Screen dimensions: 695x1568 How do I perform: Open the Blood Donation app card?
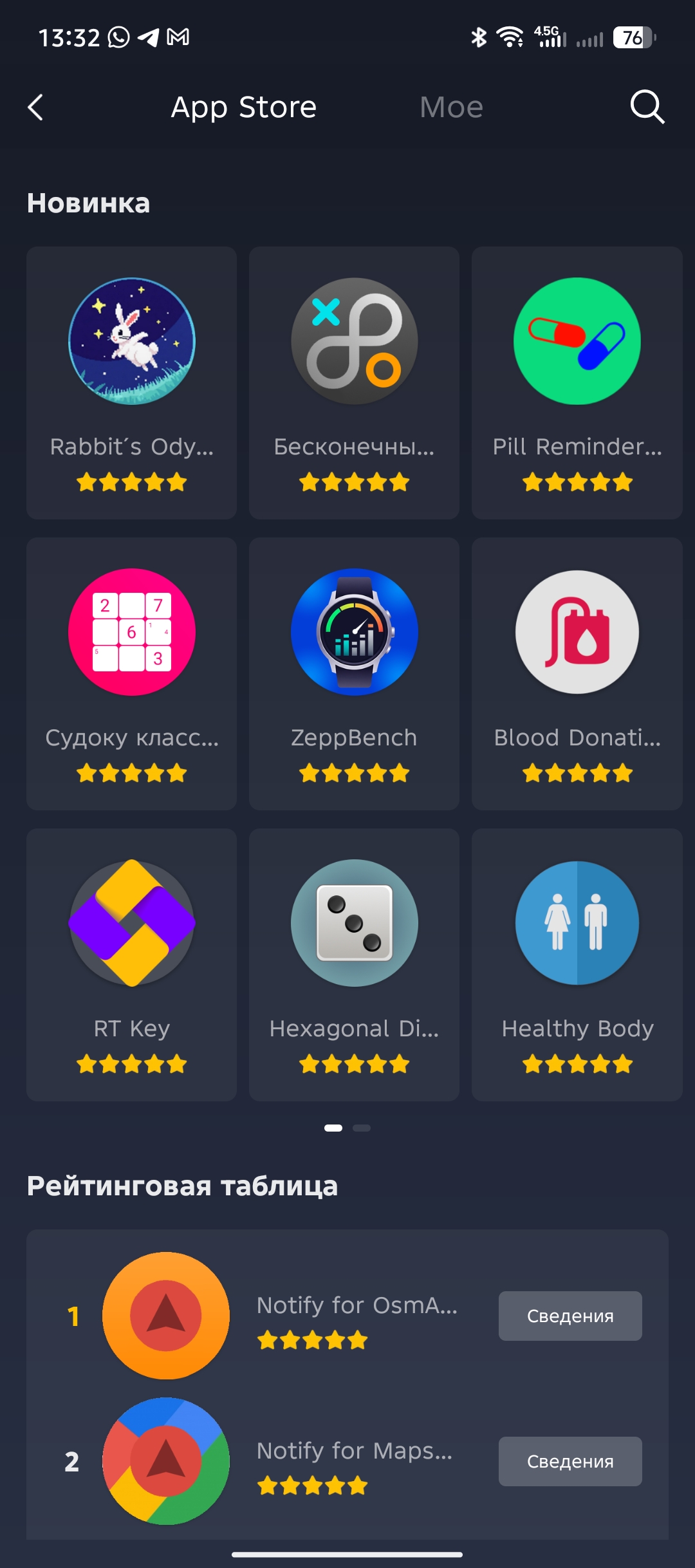tap(577, 673)
